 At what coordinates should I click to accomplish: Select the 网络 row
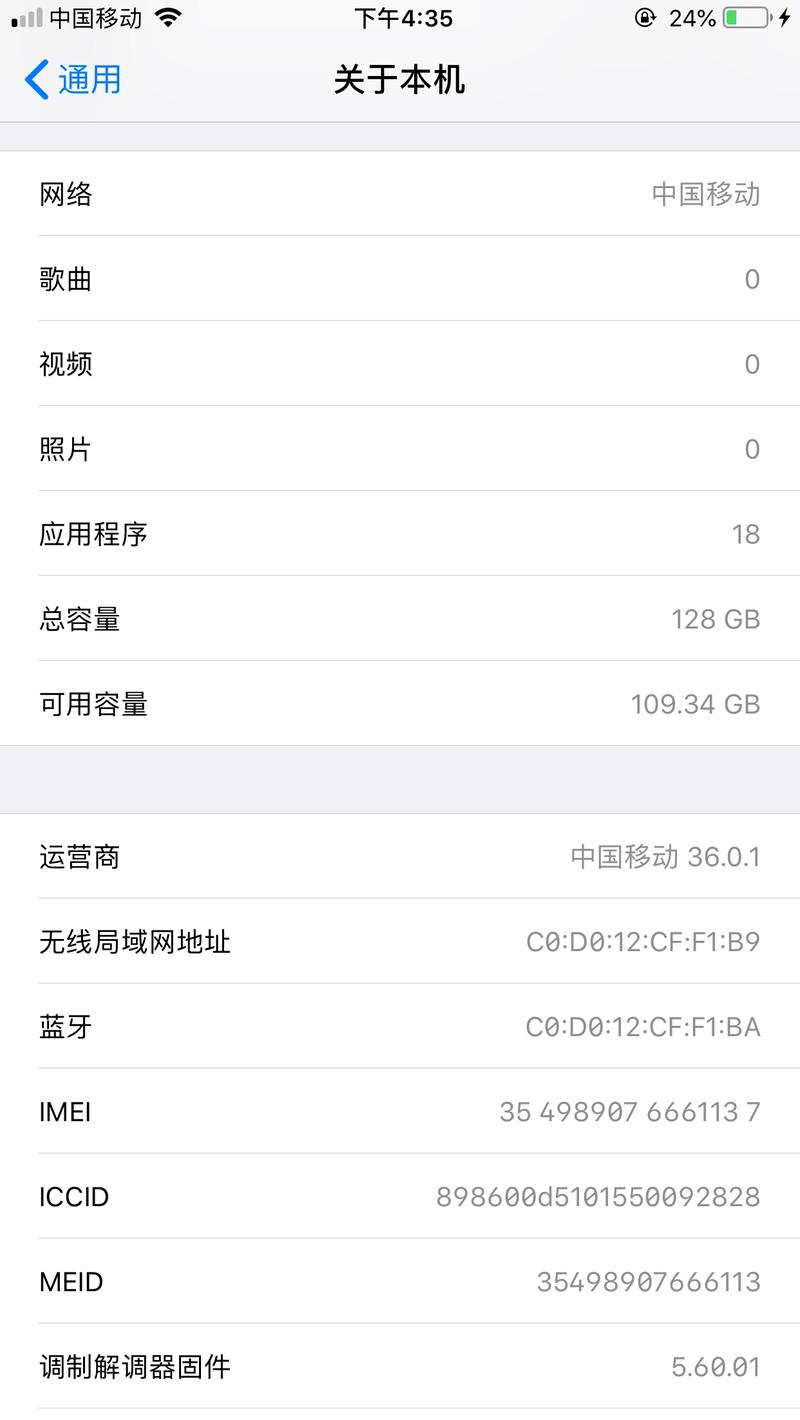[400, 194]
